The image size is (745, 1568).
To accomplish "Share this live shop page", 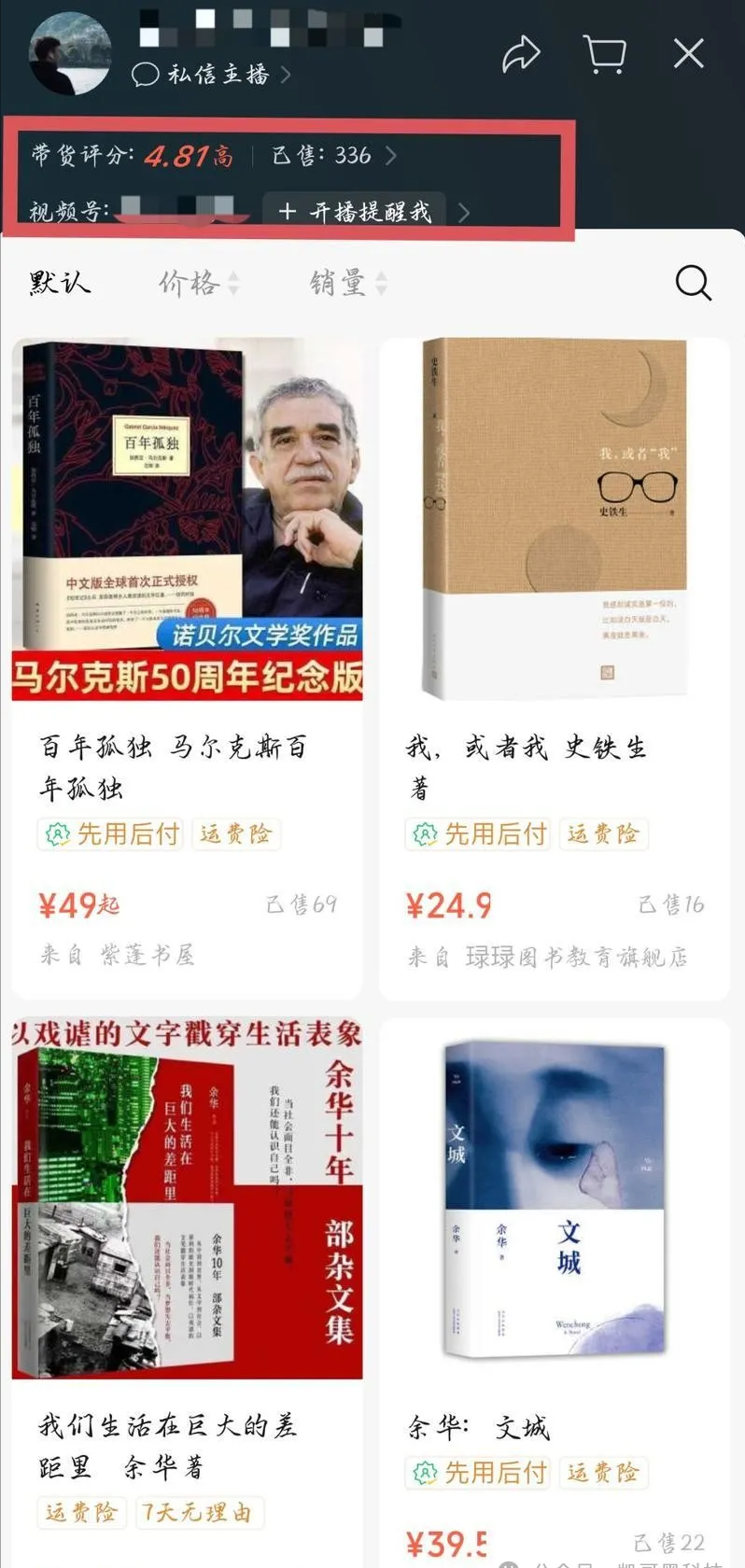I will click(521, 54).
